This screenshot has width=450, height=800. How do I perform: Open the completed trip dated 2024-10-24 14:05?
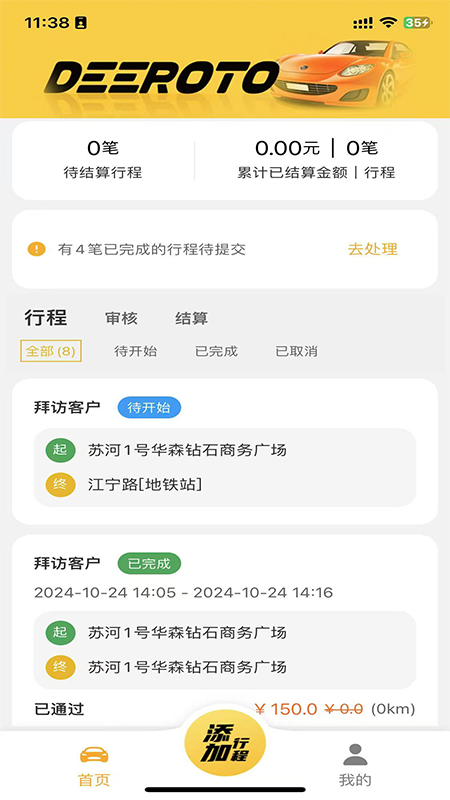(224, 633)
